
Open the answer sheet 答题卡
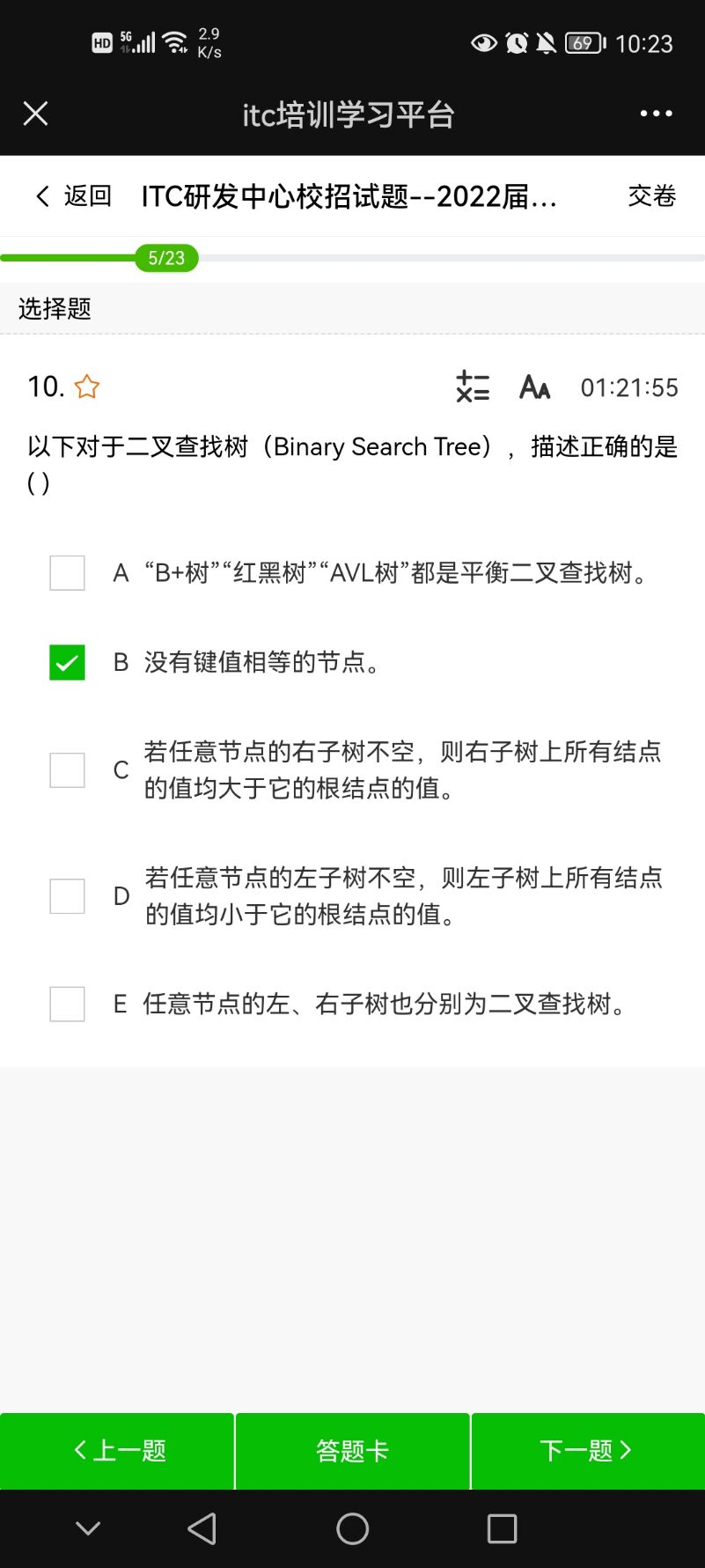(352, 1451)
